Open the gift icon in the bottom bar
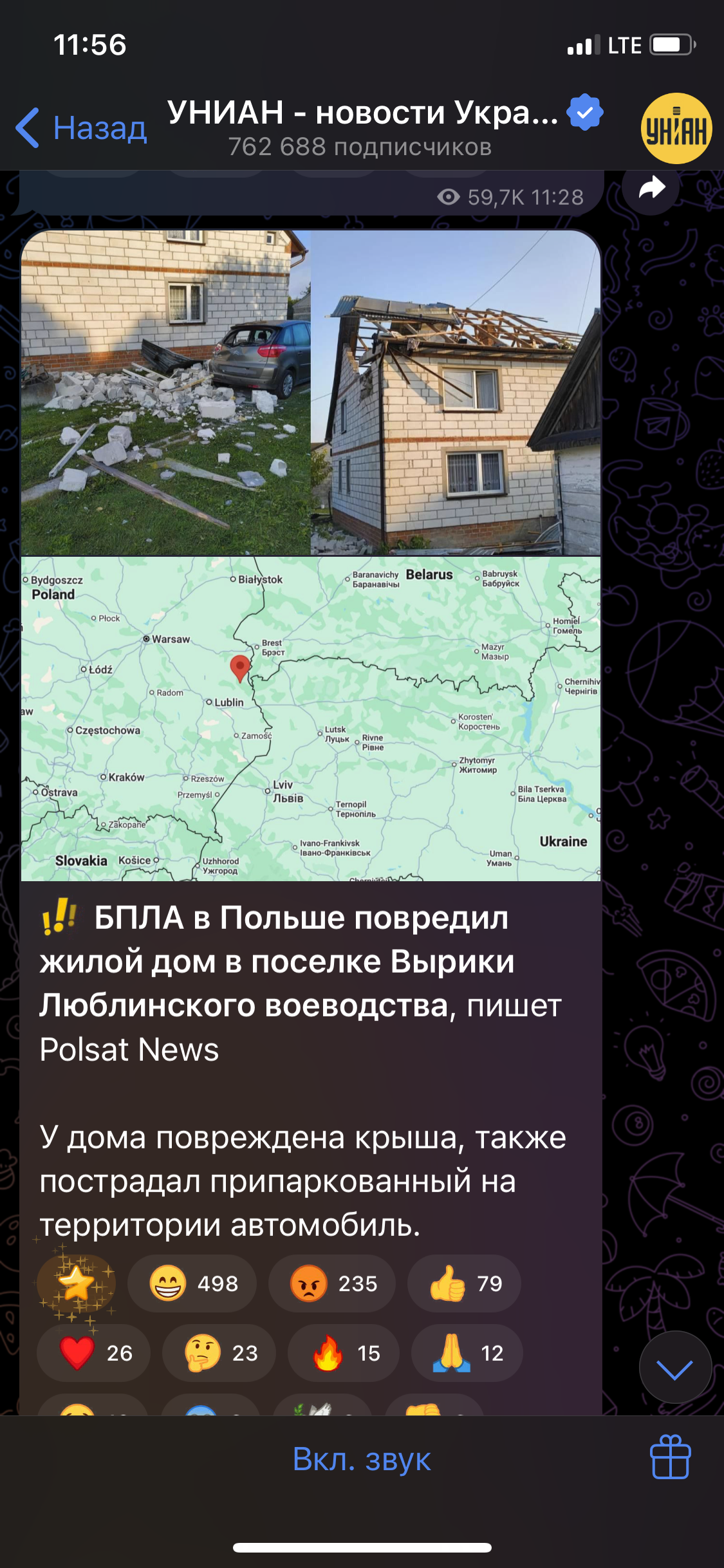Image resolution: width=724 pixels, height=1568 pixels. [x=671, y=1457]
